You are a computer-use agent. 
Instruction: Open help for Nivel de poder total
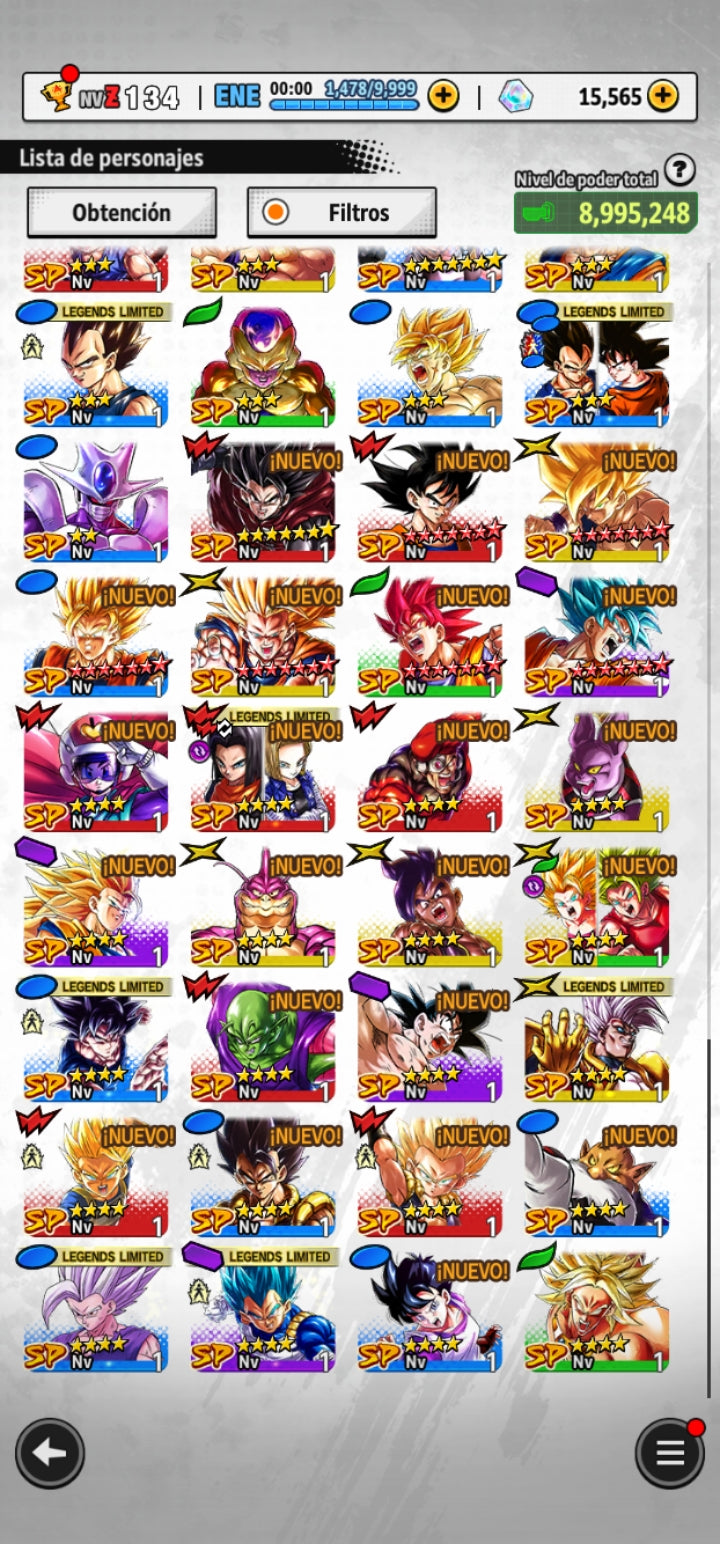(x=679, y=171)
